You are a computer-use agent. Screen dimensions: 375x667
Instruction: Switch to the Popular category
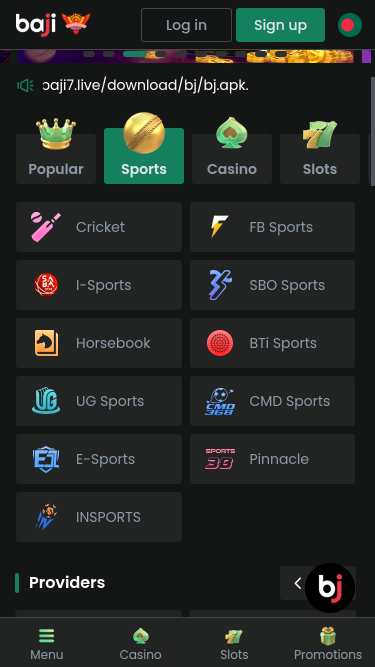point(56,159)
